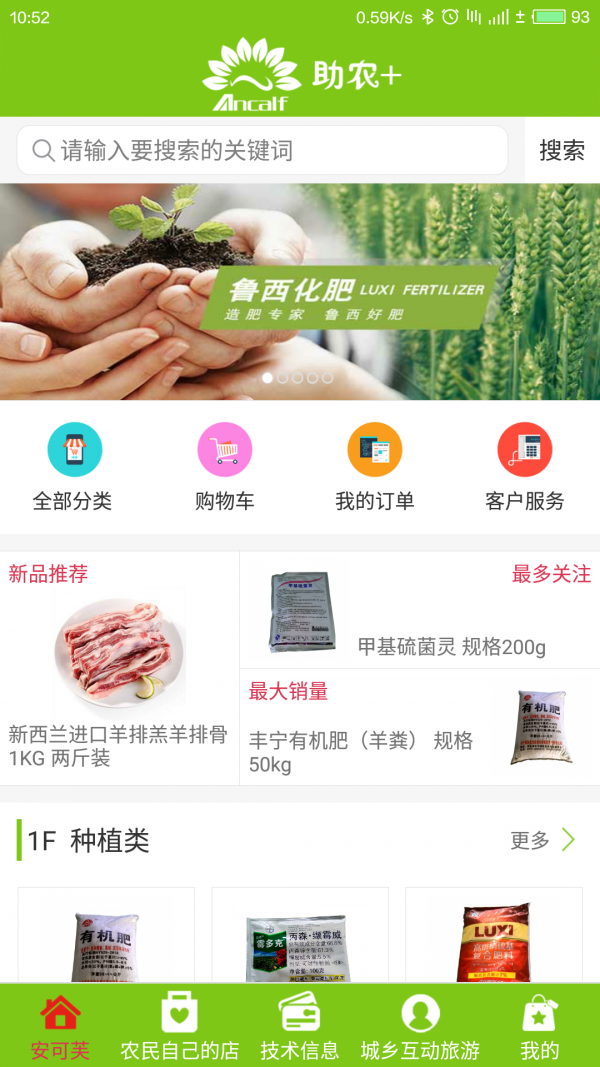The image size is (600, 1067).
Task: Open 全部分类 all categories
Action: tap(73, 467)
